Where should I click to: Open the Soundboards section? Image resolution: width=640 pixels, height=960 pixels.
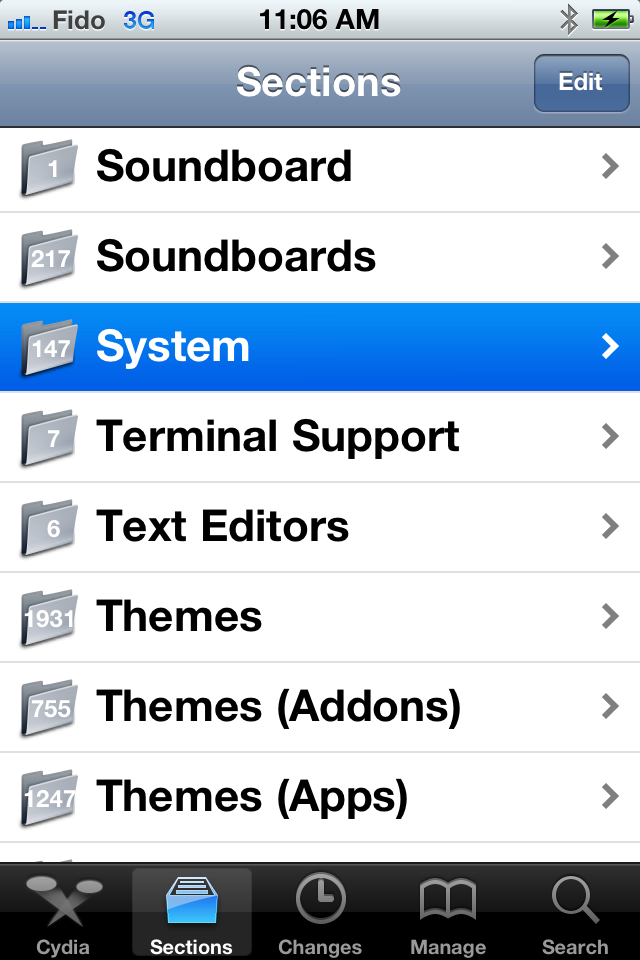click(320, 258)
